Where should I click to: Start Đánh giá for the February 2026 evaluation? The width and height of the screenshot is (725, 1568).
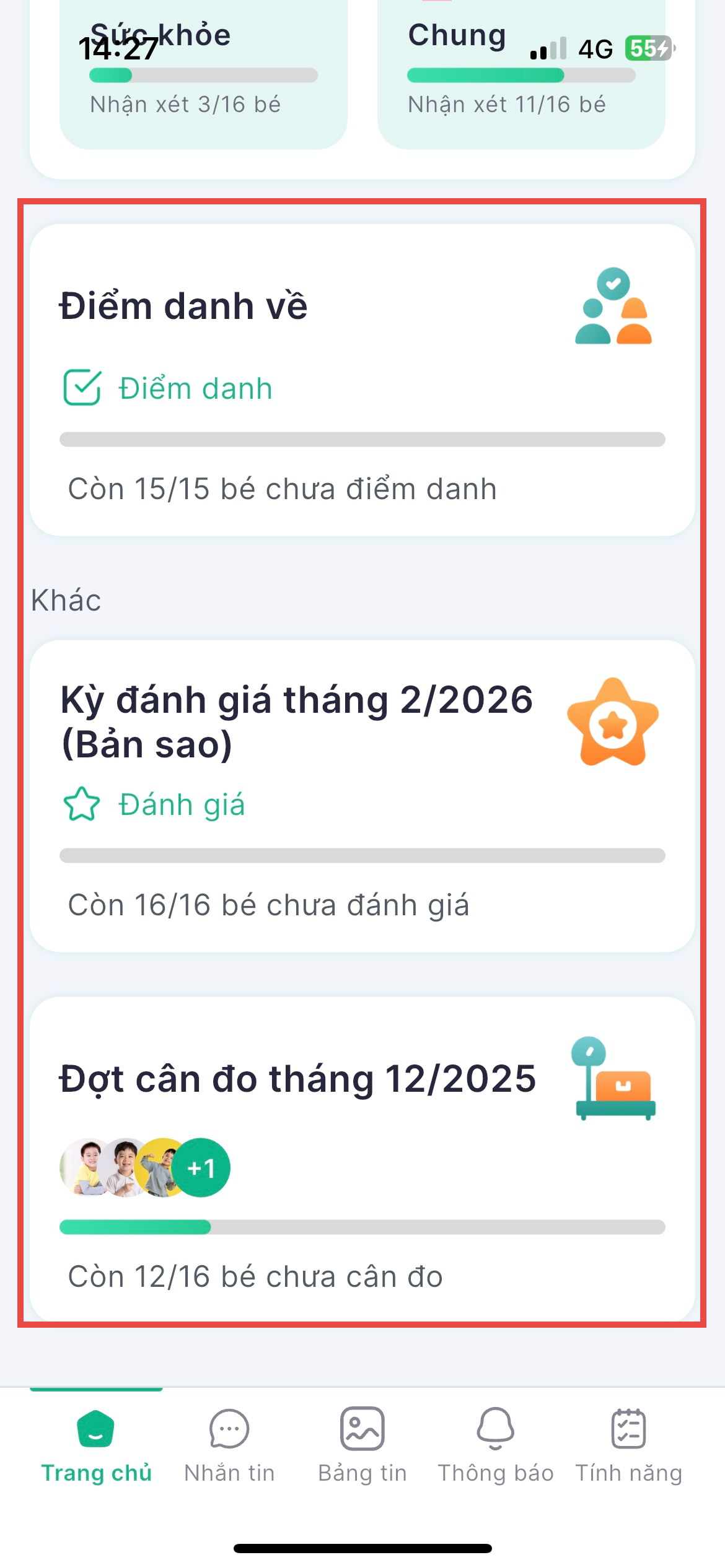pyautogui.click(x=155, y=804)
